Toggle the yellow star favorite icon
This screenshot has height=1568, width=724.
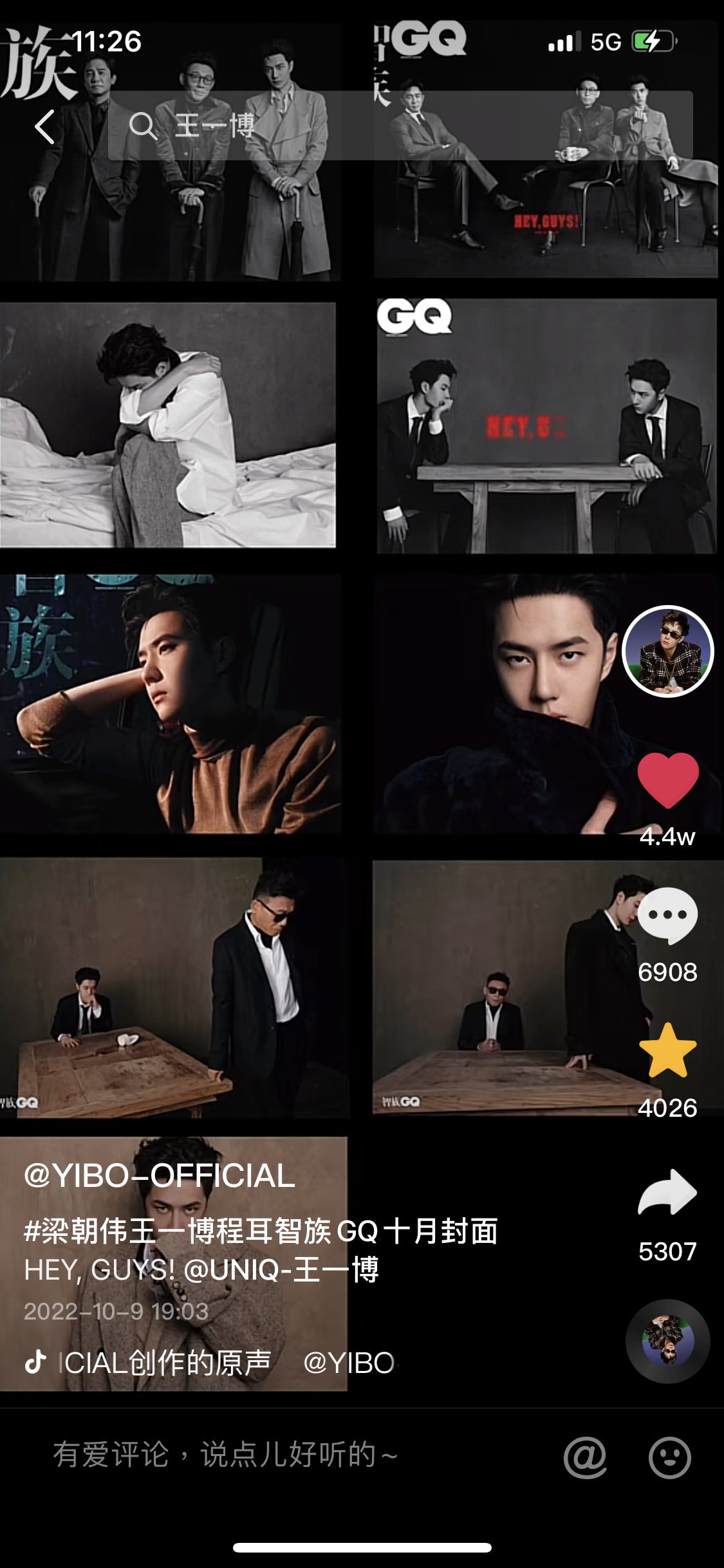click(667, 1052)
